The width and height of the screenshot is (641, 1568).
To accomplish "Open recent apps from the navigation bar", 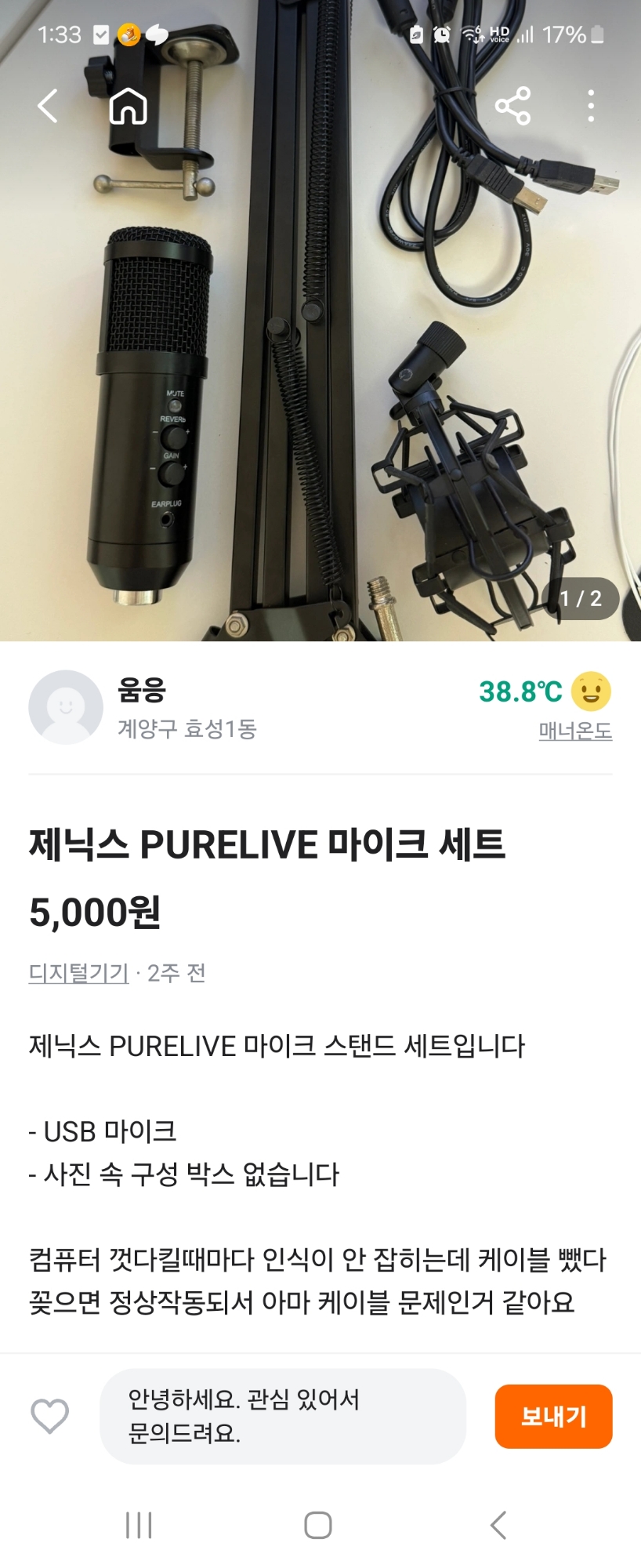I will (x=139, y=1525).
